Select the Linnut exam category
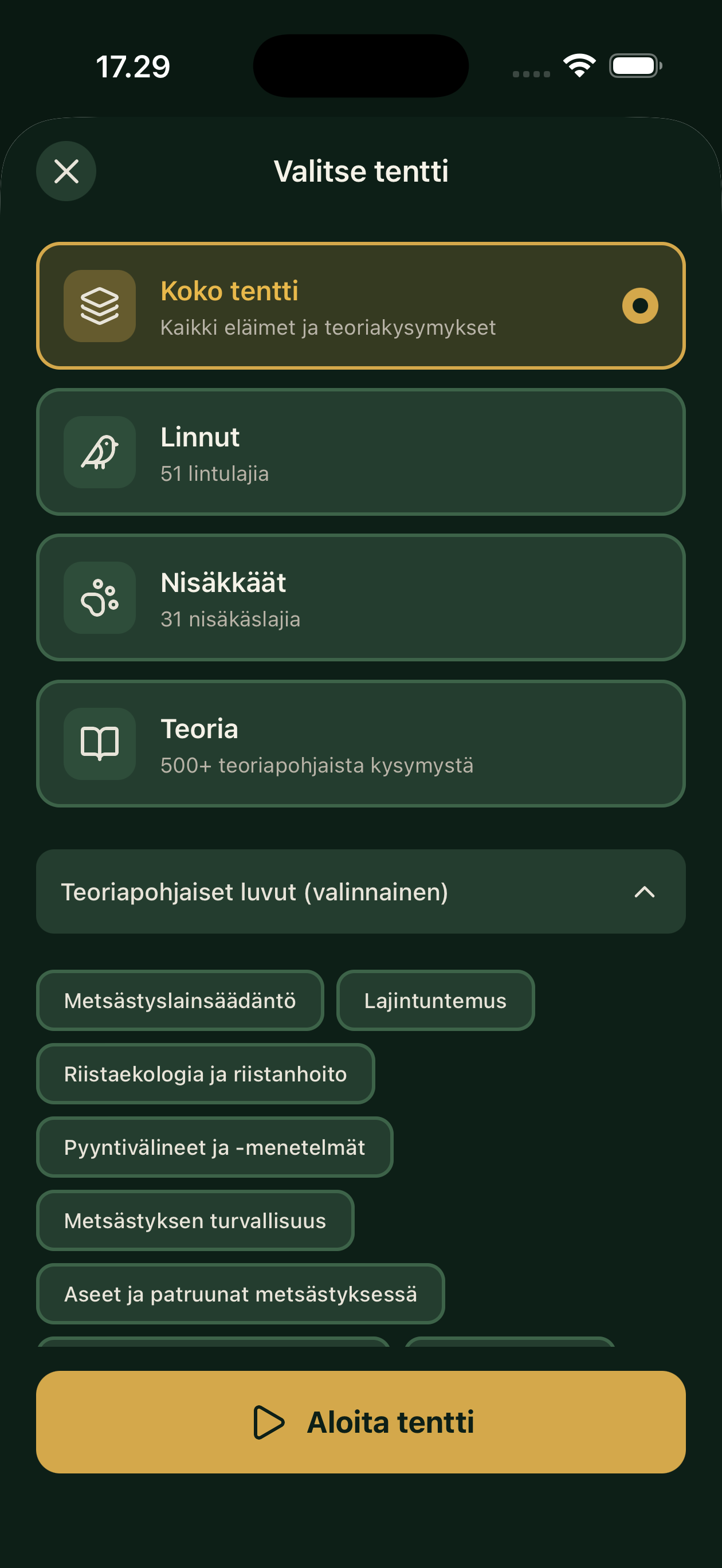 [x=361, y=452]
